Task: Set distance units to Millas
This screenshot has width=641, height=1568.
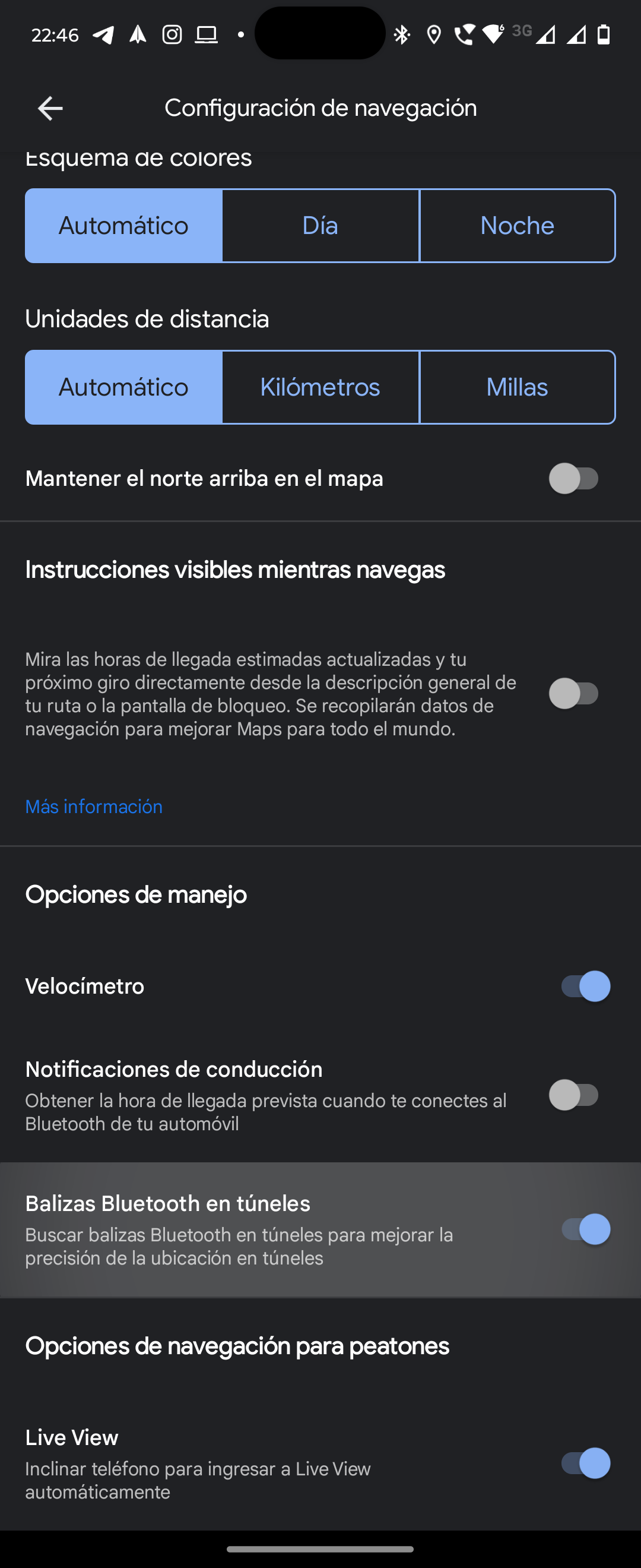Action: pos(517,387)
